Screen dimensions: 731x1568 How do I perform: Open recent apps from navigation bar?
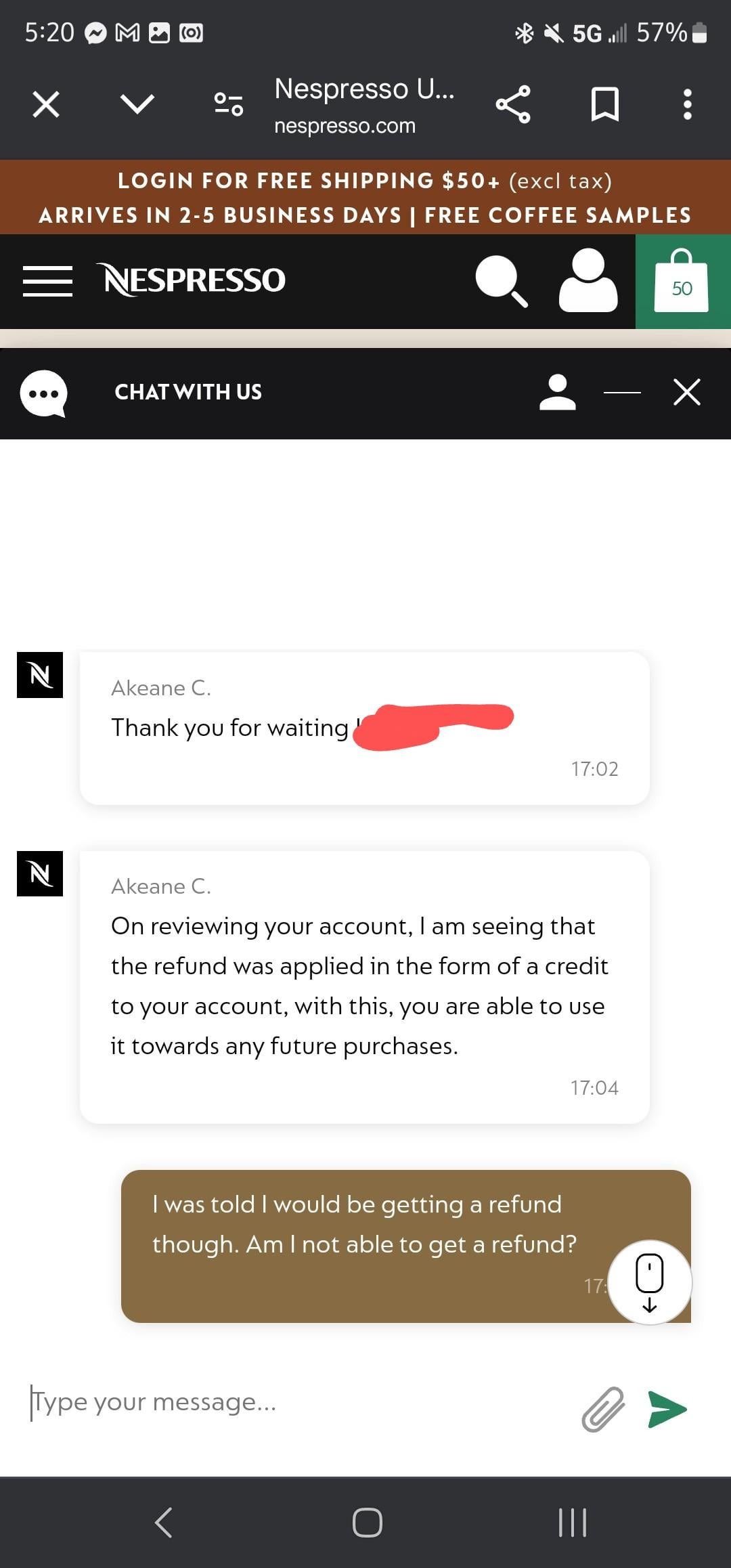click(x=572, y=1523)
